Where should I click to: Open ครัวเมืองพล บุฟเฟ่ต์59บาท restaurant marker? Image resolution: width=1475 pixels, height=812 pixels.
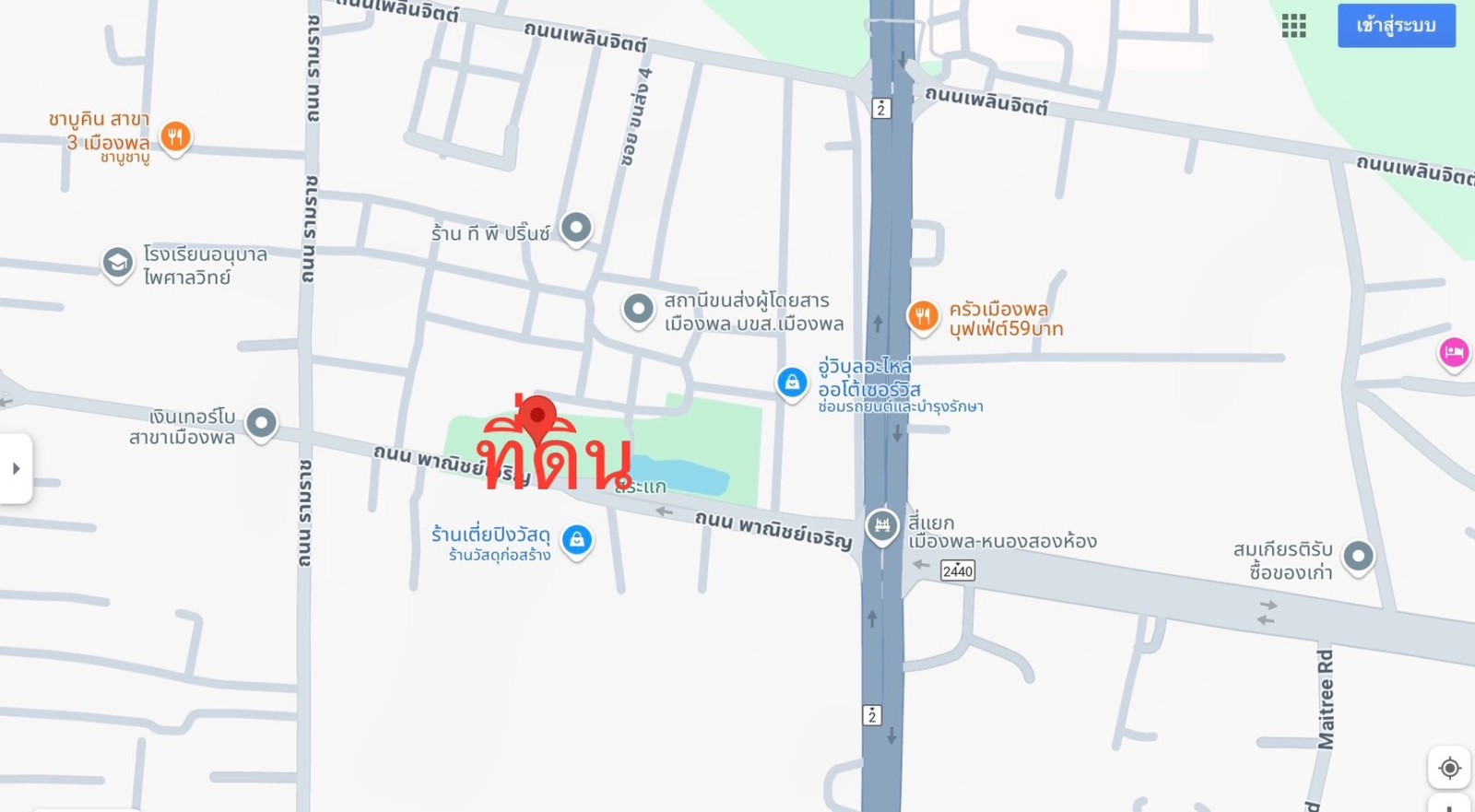923,315
